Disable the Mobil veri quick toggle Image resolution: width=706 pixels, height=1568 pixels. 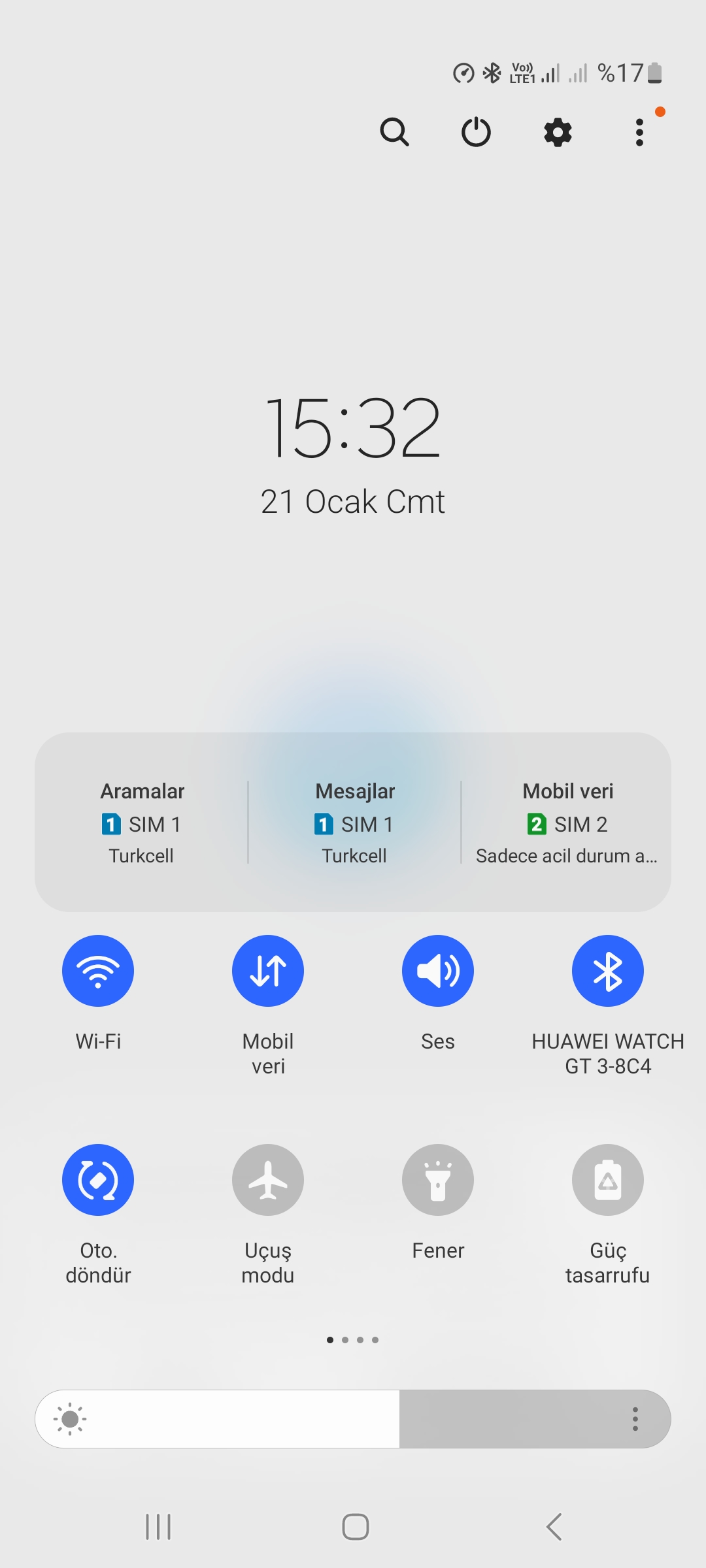[268, 971]
